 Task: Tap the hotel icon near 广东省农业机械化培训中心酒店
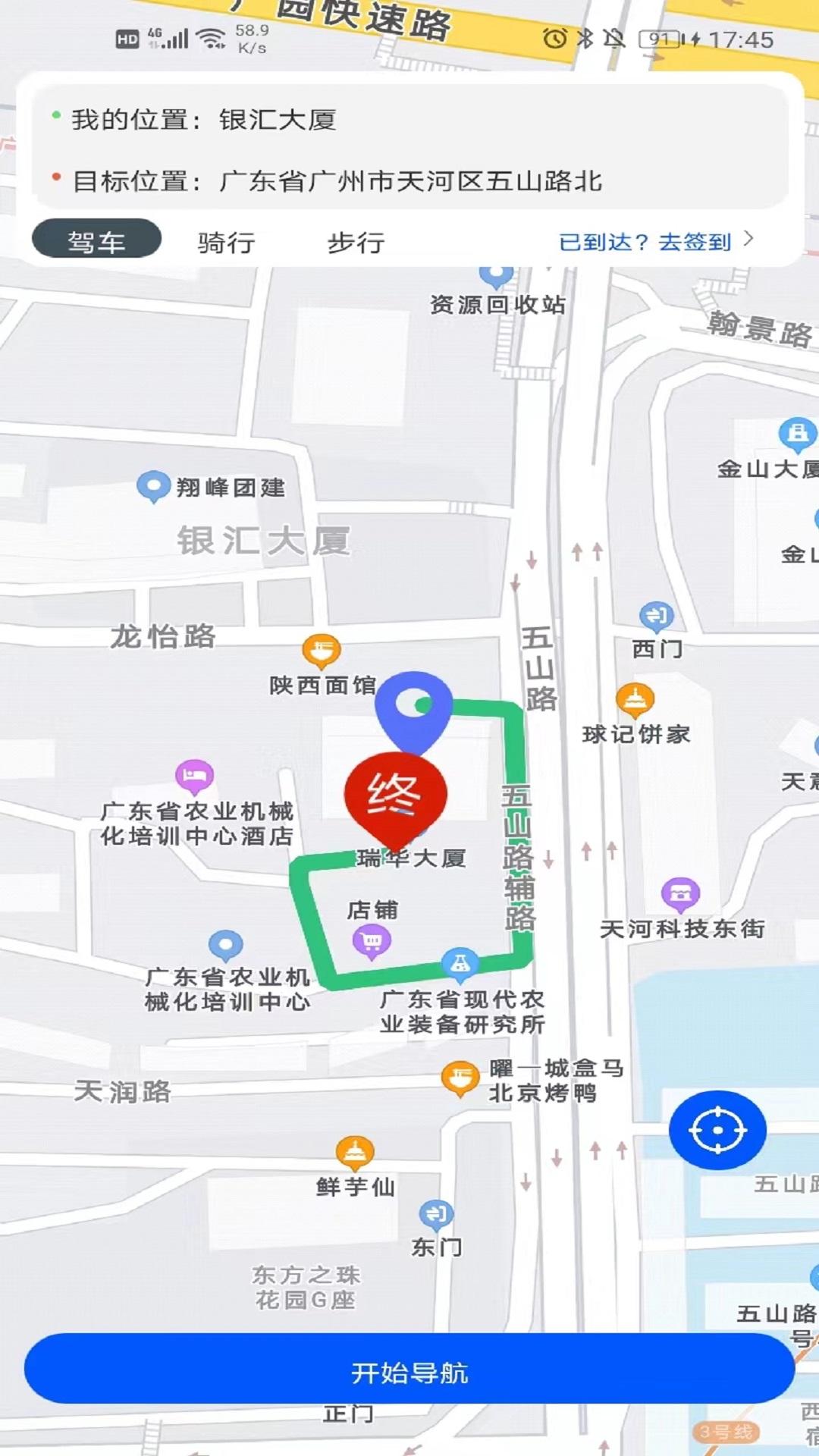[x=194, y=775]
